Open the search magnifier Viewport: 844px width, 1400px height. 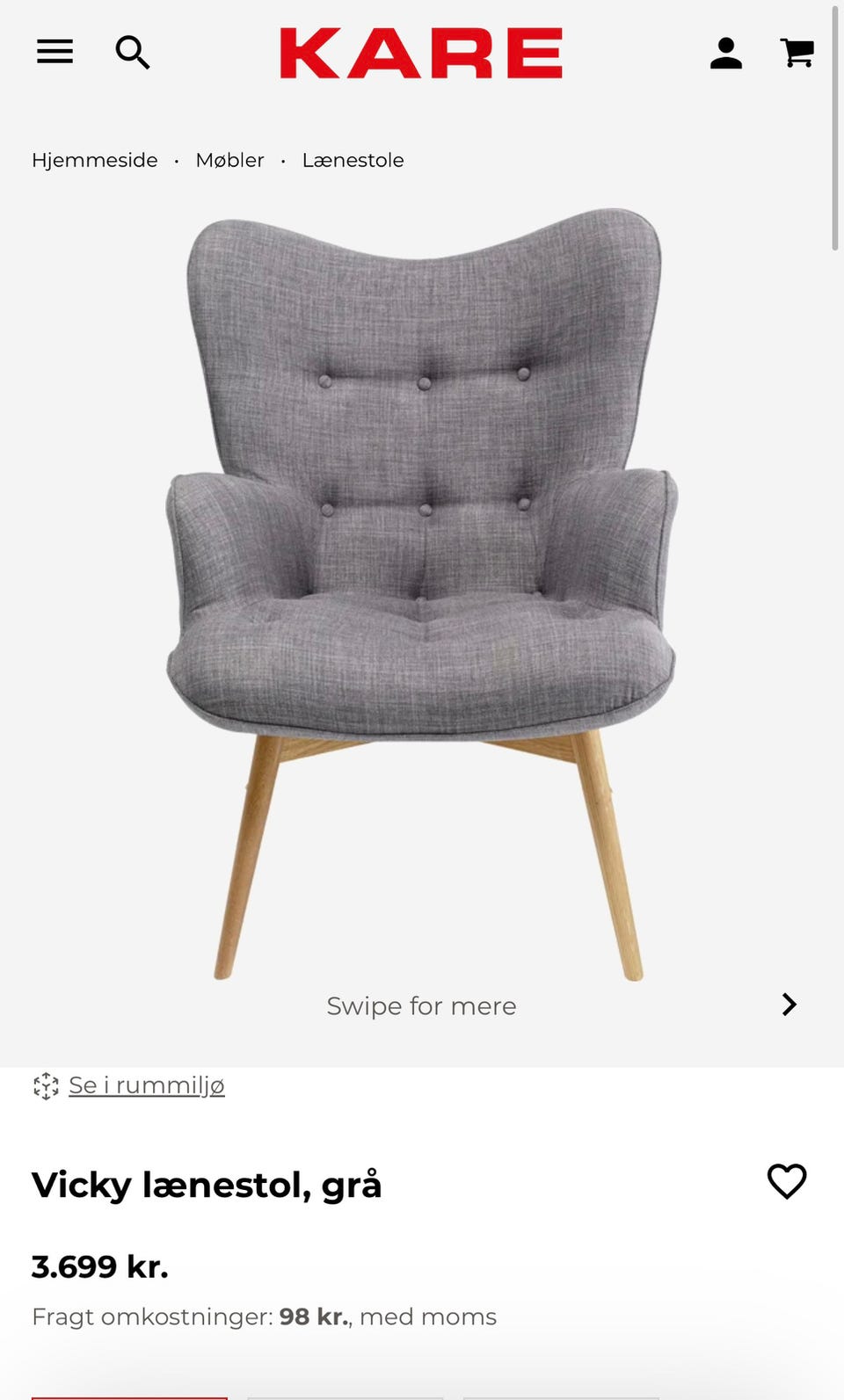point(133,53)
